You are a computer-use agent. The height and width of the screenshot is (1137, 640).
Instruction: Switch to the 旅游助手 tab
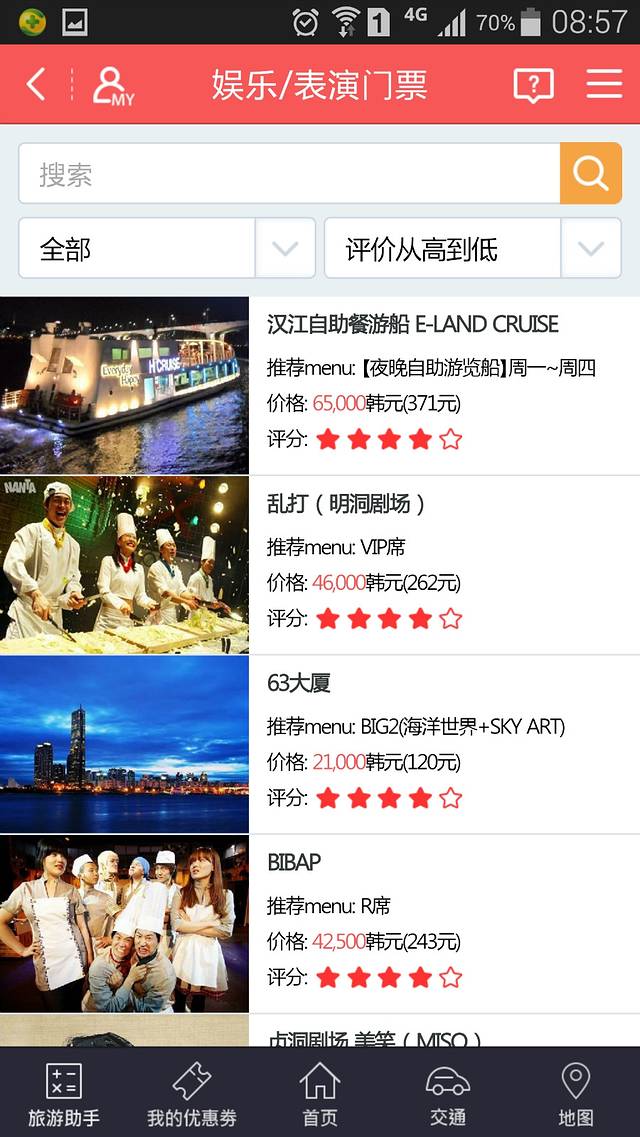coord(64,1093)
